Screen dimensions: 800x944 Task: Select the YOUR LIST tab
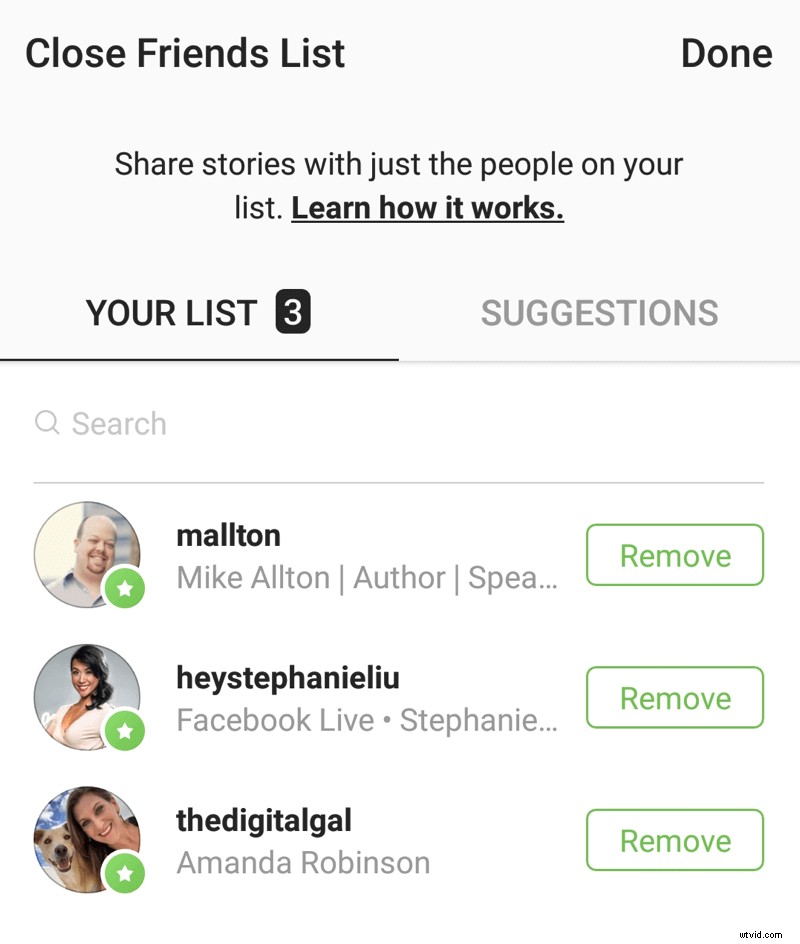pos(171,313)
